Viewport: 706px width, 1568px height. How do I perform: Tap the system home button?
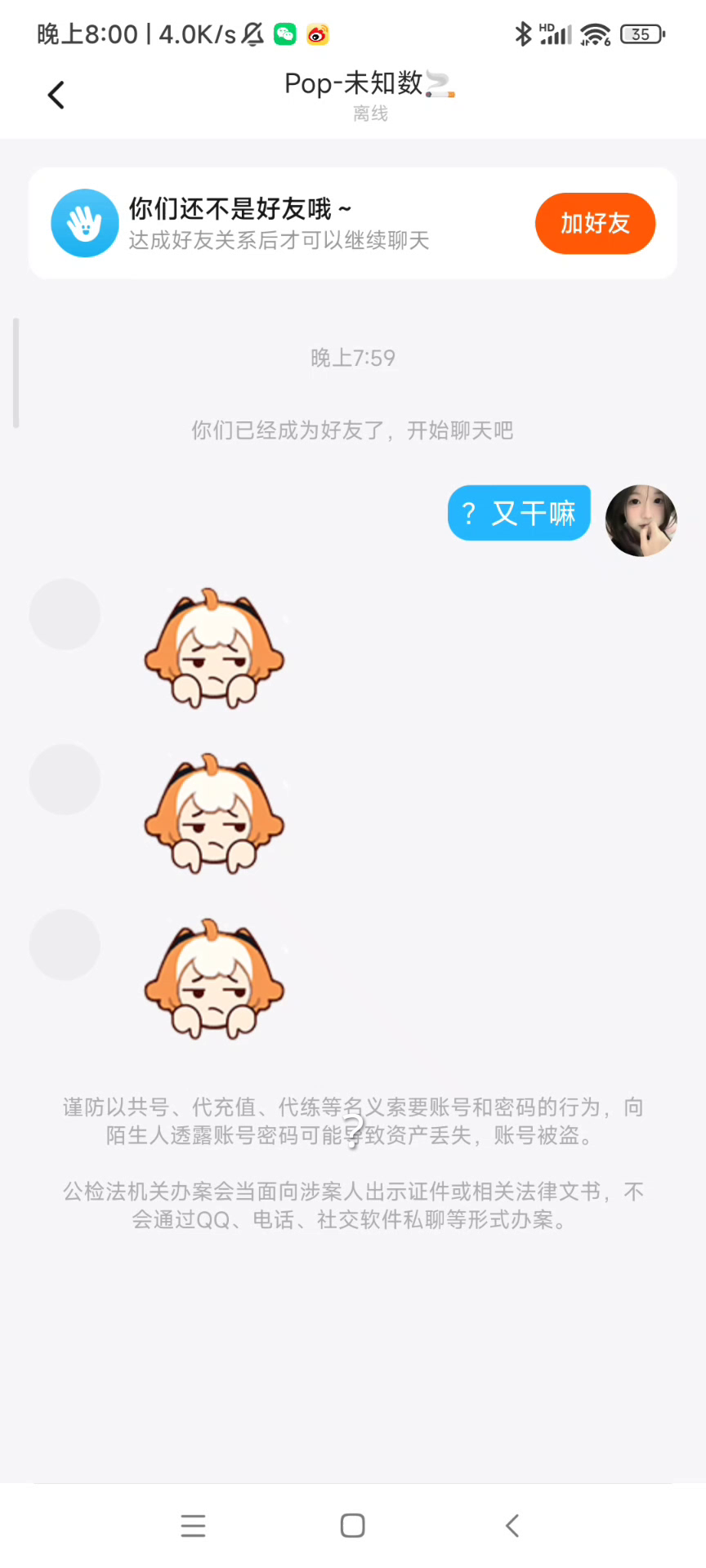[352, 1525]
